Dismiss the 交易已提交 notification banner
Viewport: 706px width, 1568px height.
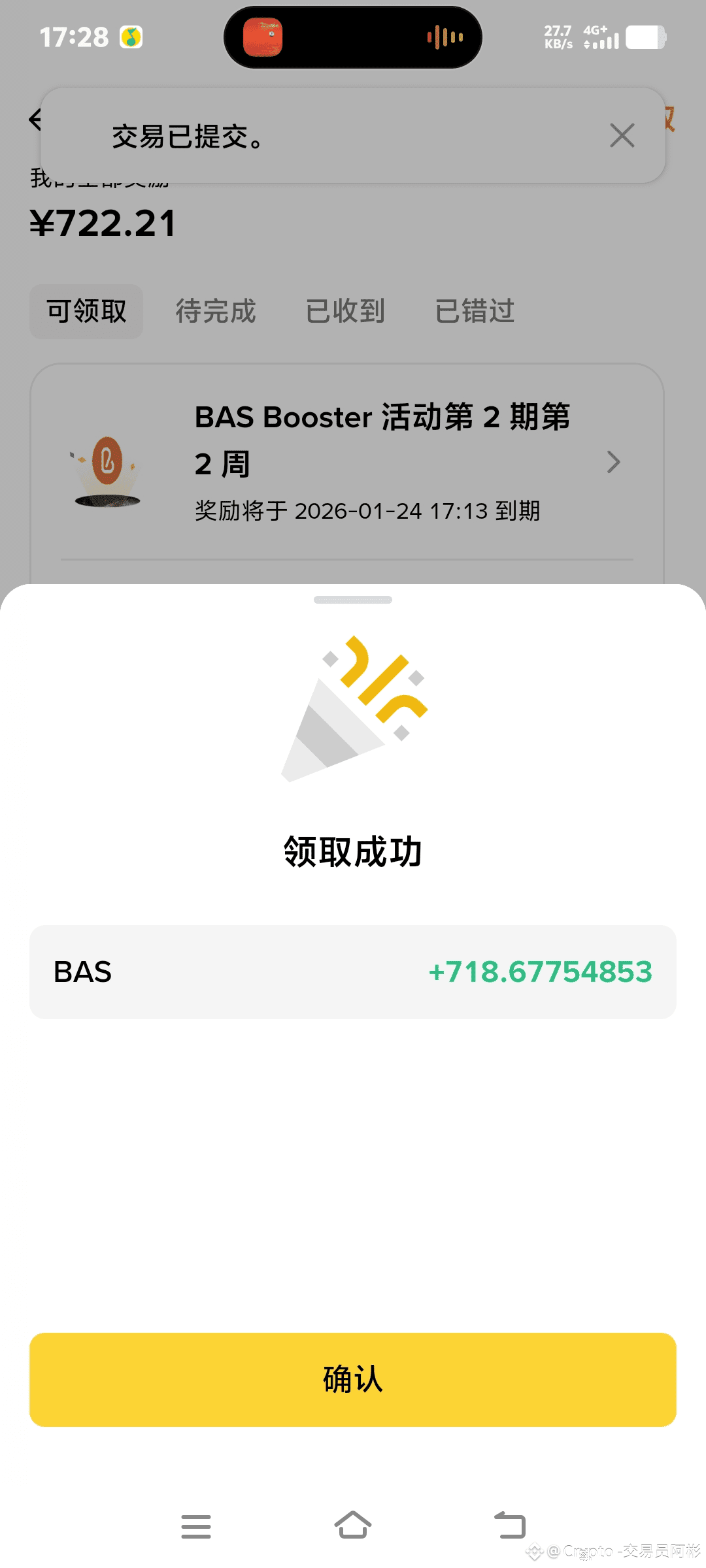tap(622, 136)
